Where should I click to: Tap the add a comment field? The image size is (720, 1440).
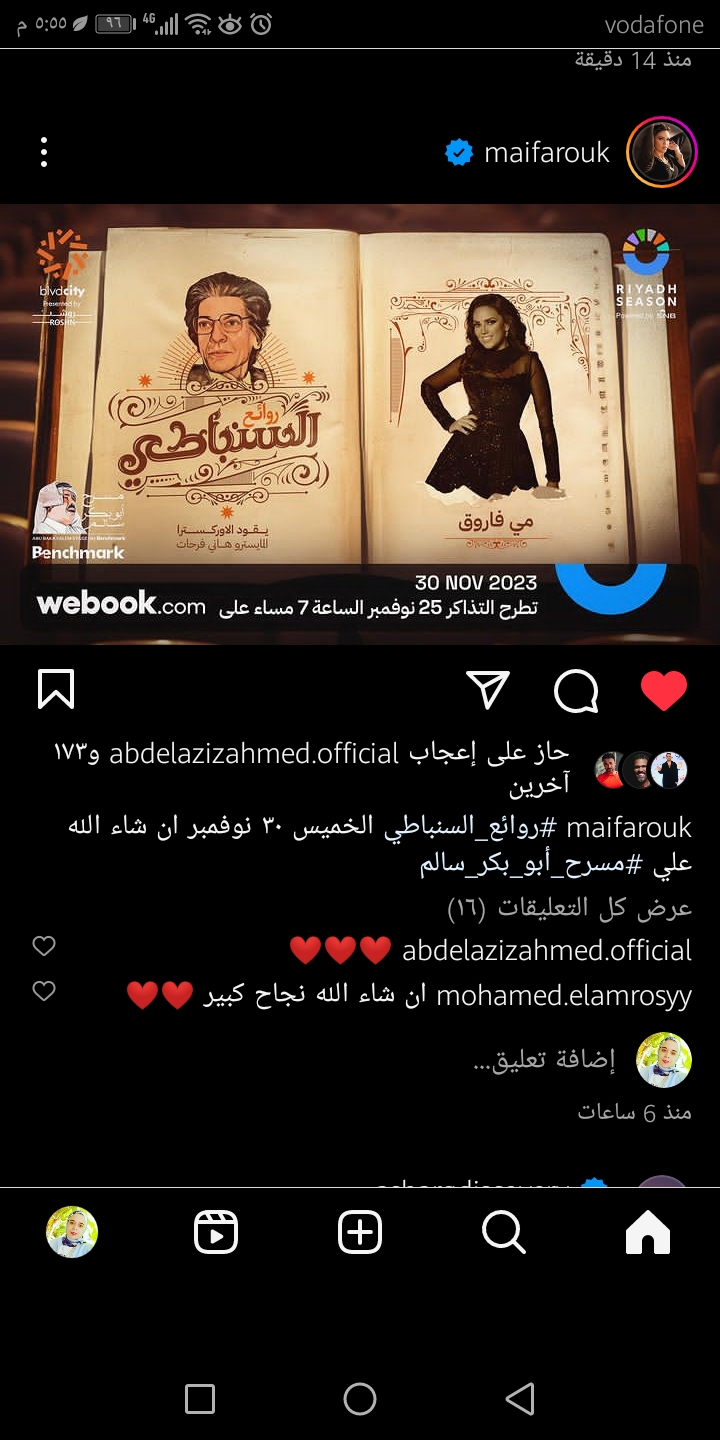coord(543,1061)
